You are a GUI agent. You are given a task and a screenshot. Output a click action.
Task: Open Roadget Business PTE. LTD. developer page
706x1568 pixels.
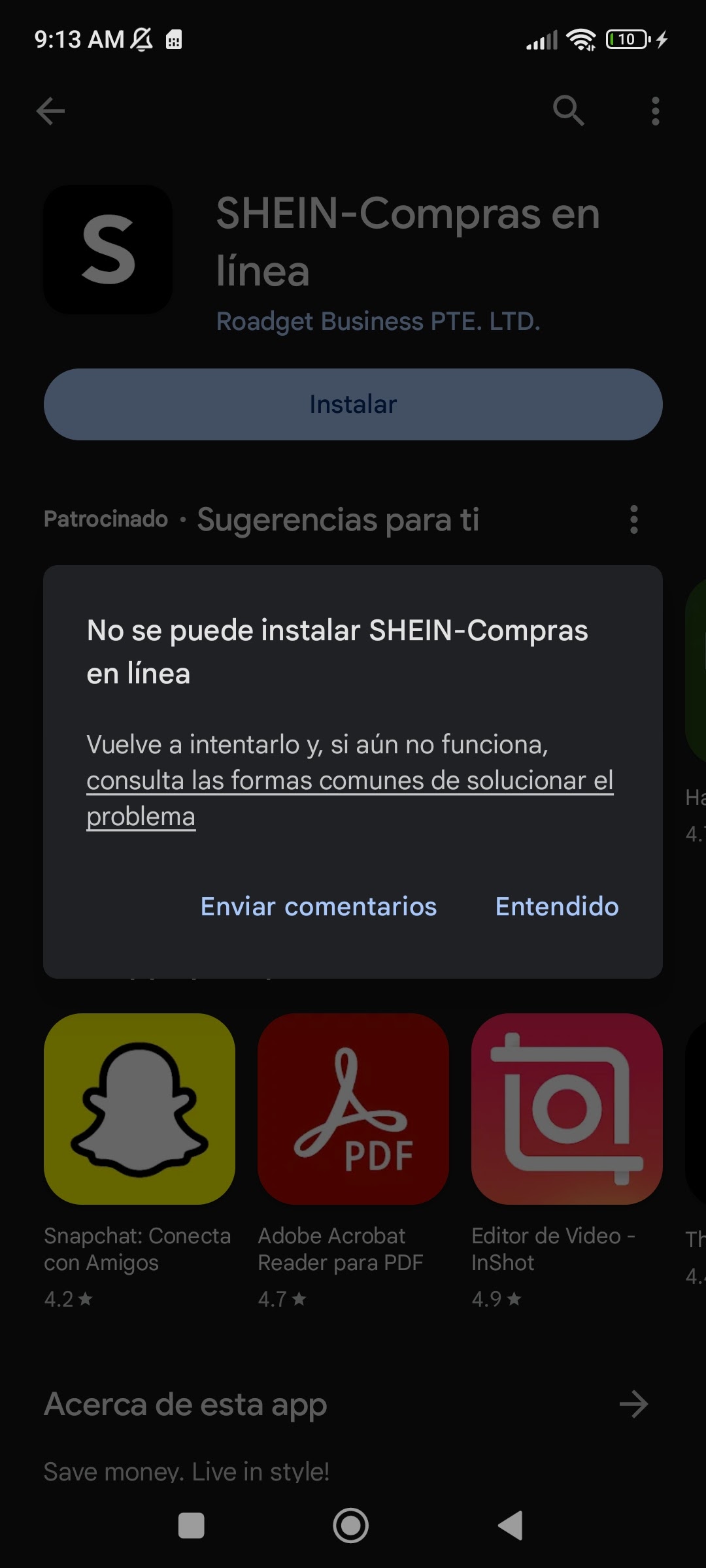pyautogui.click(x=378, y=321)
